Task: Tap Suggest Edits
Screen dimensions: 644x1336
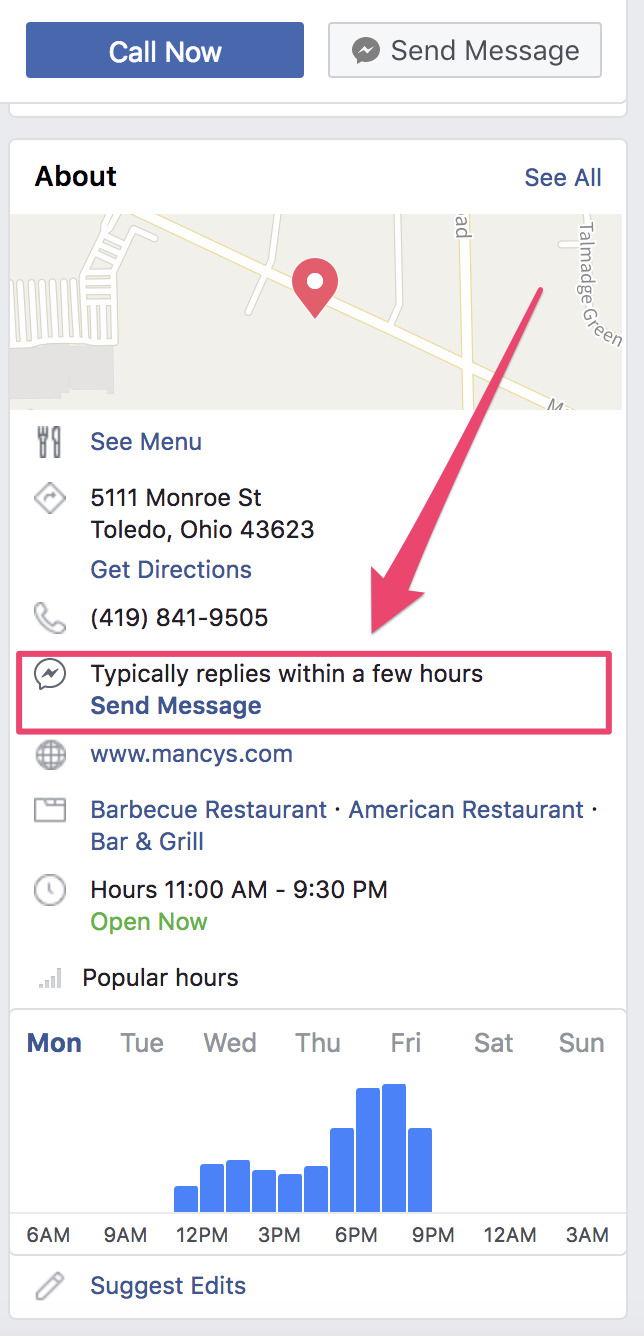Action: [x=168, y=1286]
